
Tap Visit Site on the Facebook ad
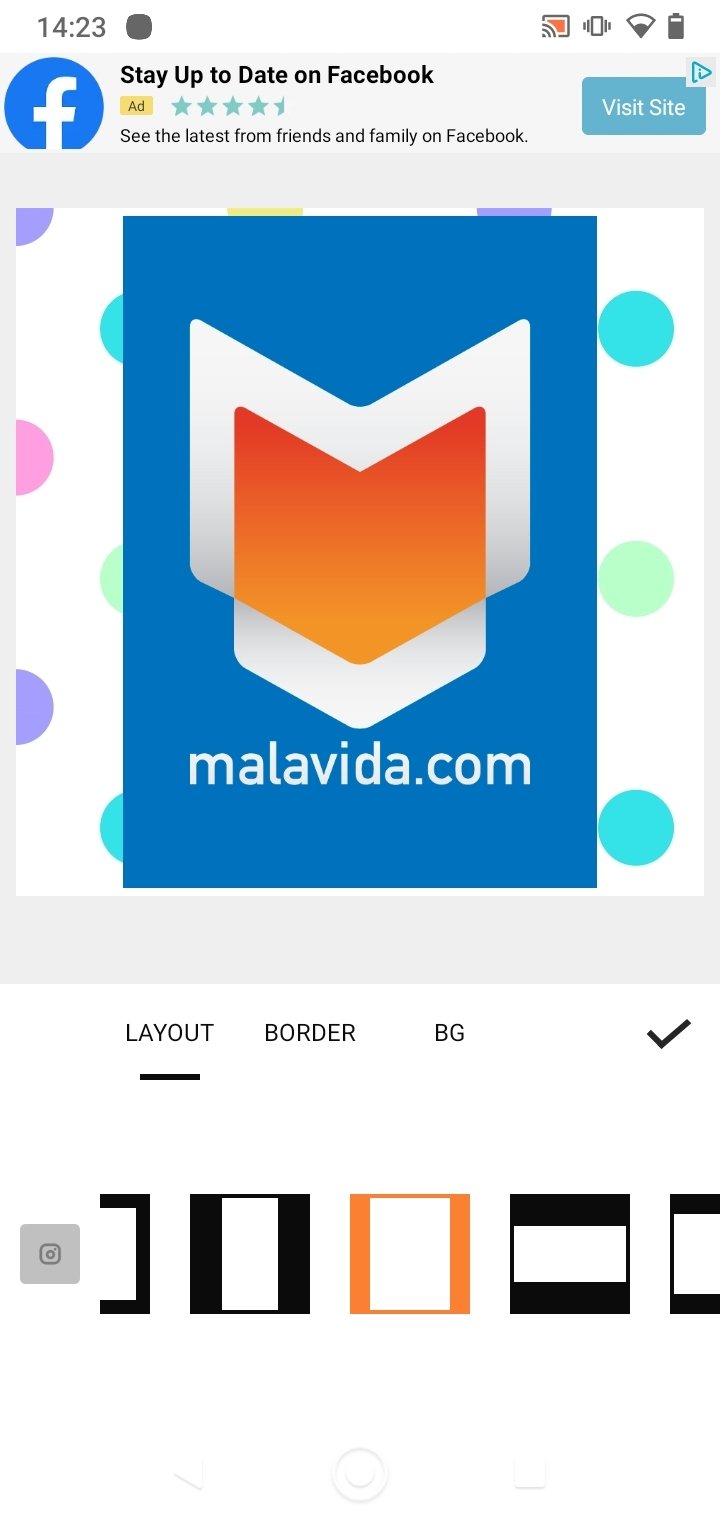click(644, 107)
